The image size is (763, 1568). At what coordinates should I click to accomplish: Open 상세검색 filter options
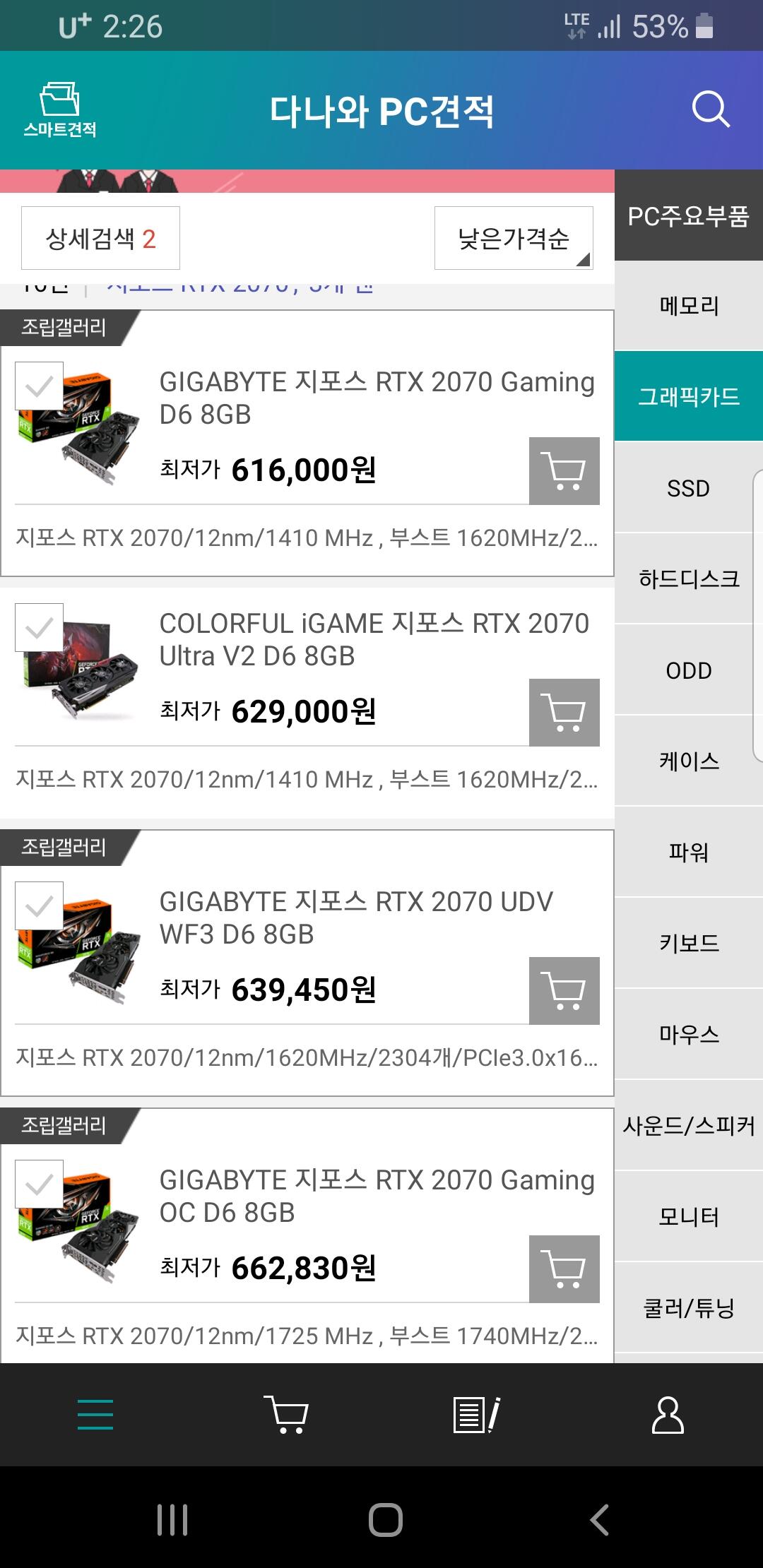coord(100,238)
